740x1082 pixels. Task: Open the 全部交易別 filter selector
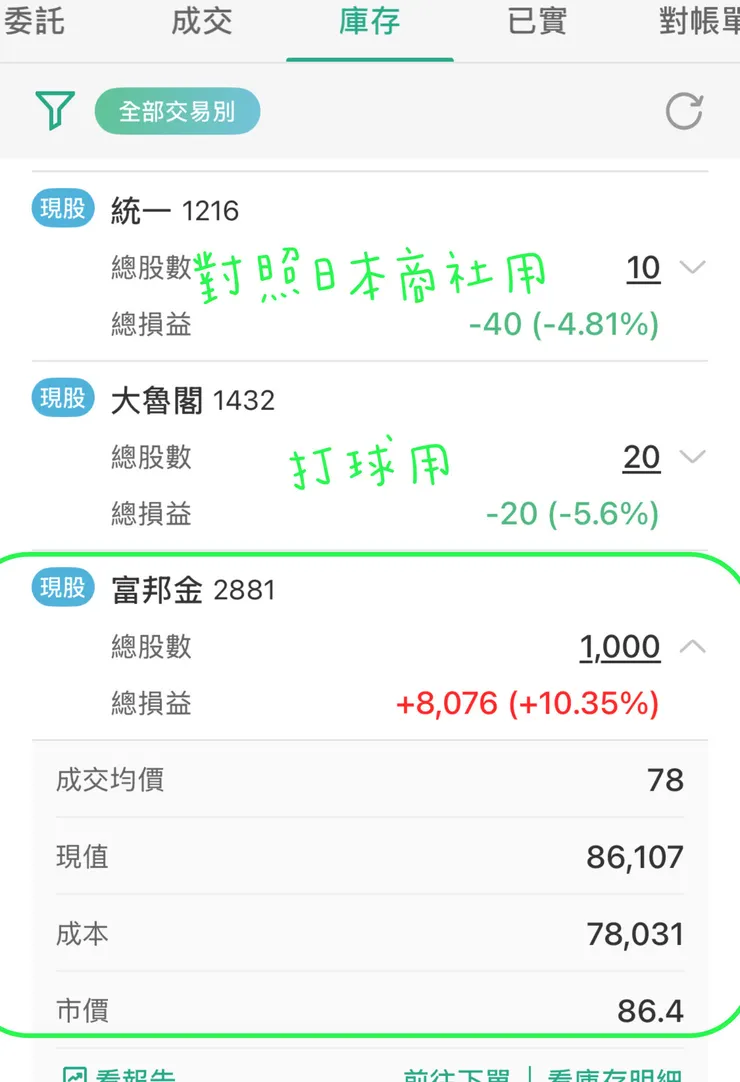pos(176,111)
